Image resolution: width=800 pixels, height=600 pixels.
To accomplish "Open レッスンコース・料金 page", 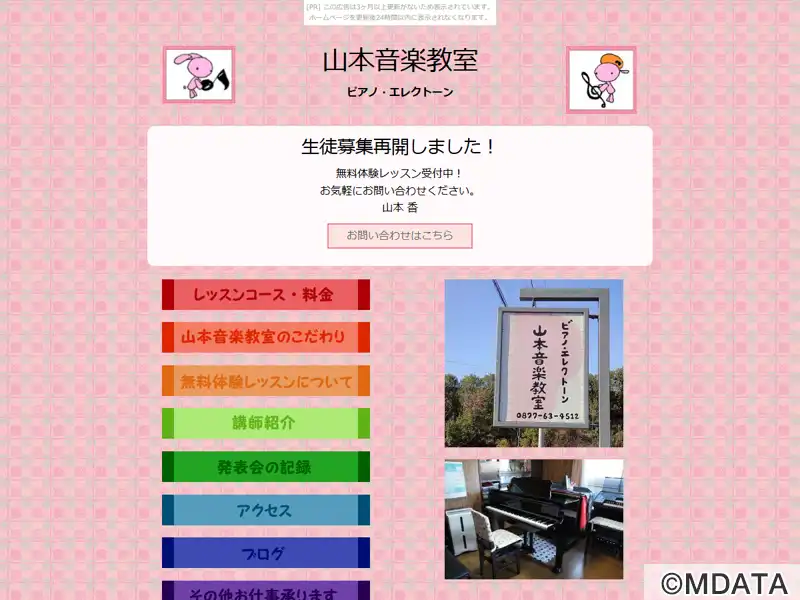I will [266, 295].
